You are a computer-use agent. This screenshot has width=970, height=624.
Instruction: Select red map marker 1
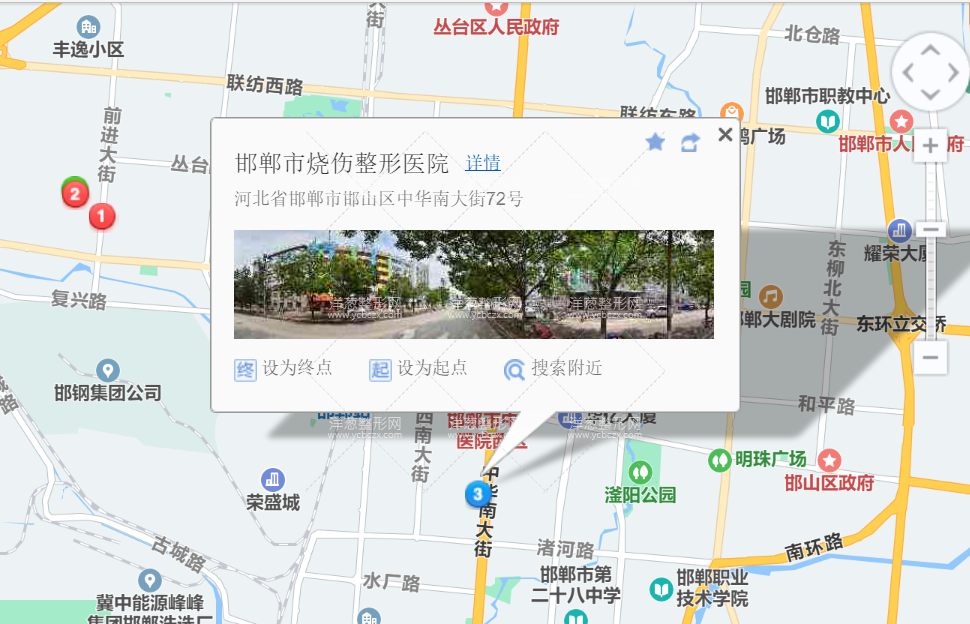101,214
